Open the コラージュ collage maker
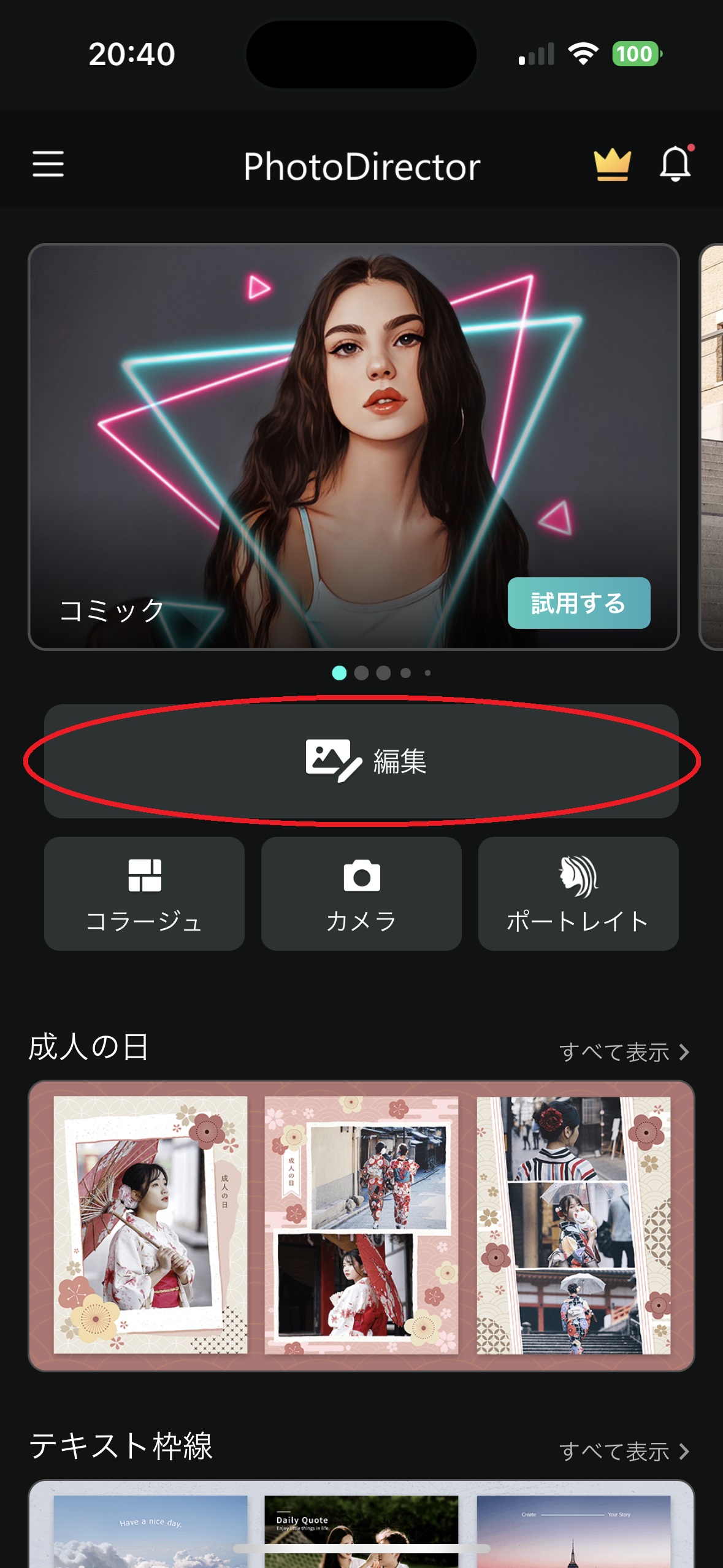The width and height of the screenshot is (723, 1568). 144,893
